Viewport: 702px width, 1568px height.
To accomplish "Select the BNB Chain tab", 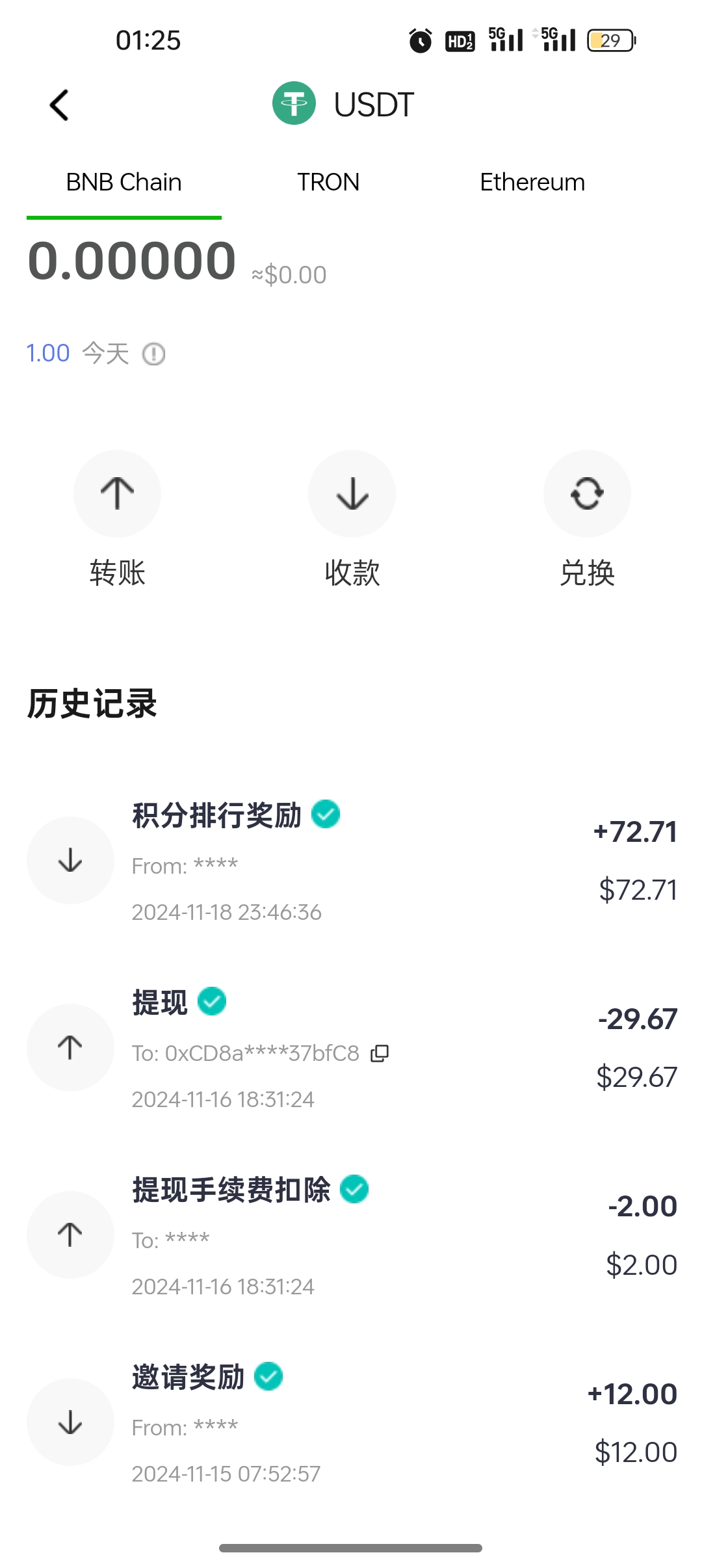I will coord(124,183).
